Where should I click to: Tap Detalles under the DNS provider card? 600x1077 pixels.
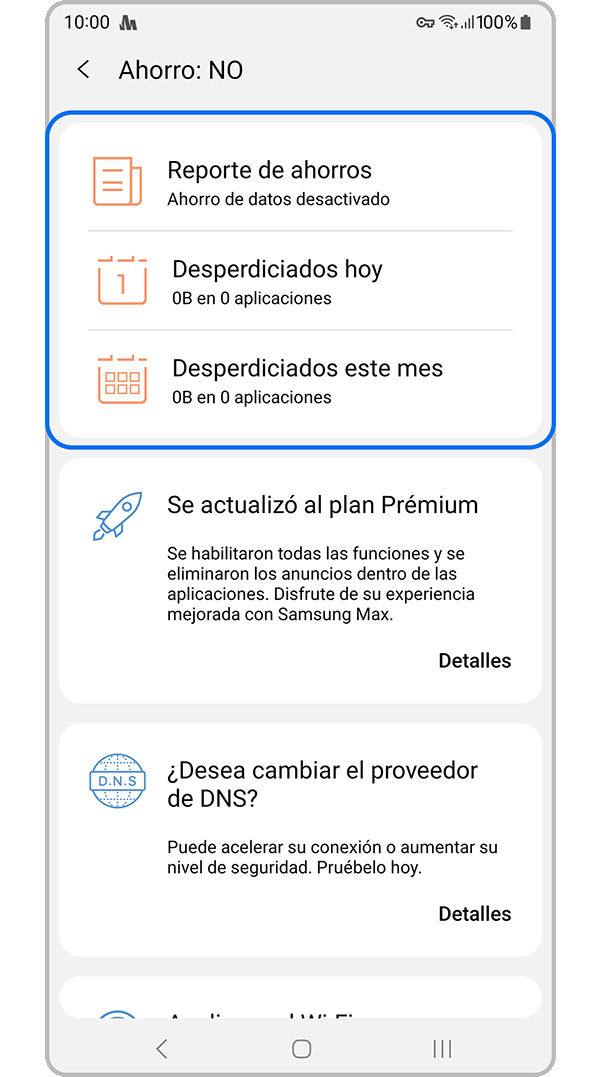coord(474,914)
